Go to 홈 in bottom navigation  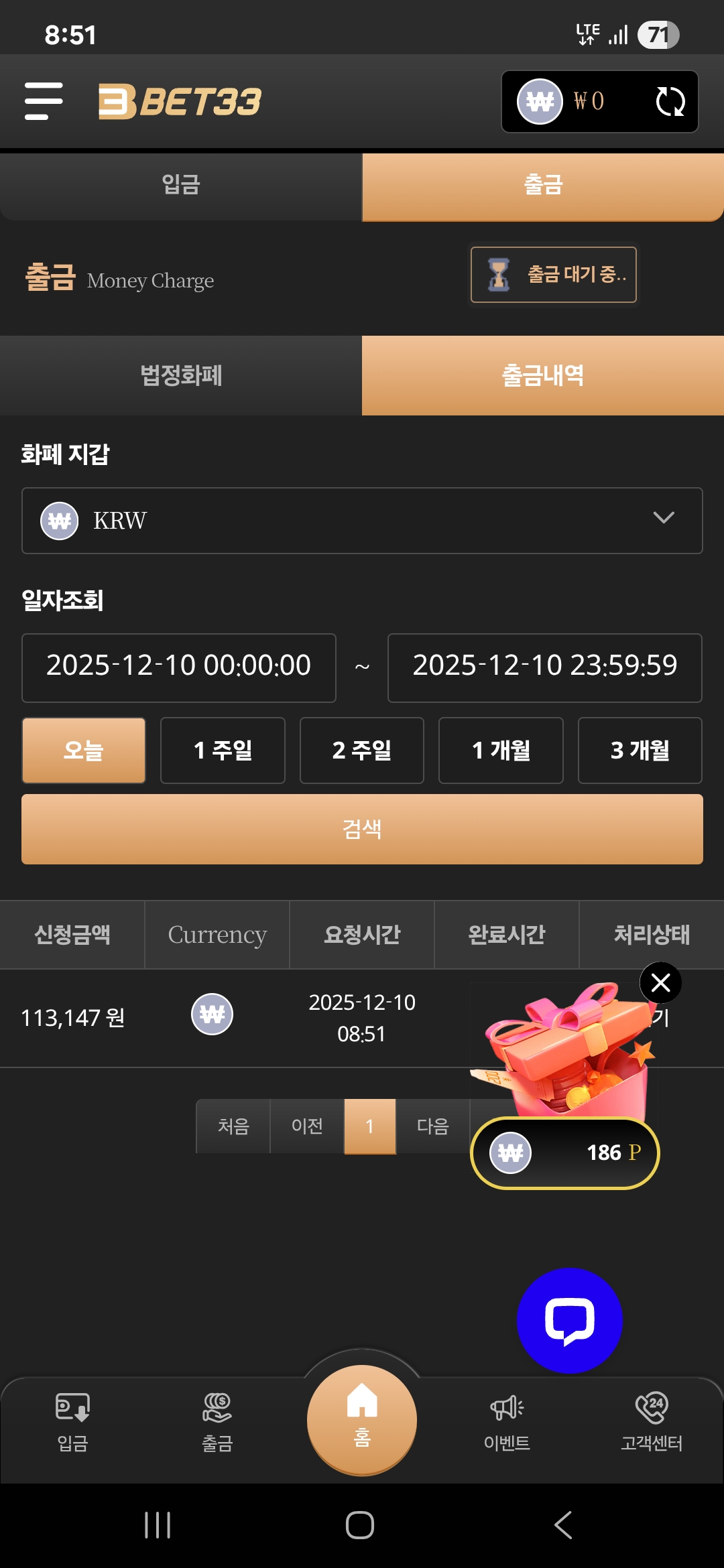coord(362,1419)
